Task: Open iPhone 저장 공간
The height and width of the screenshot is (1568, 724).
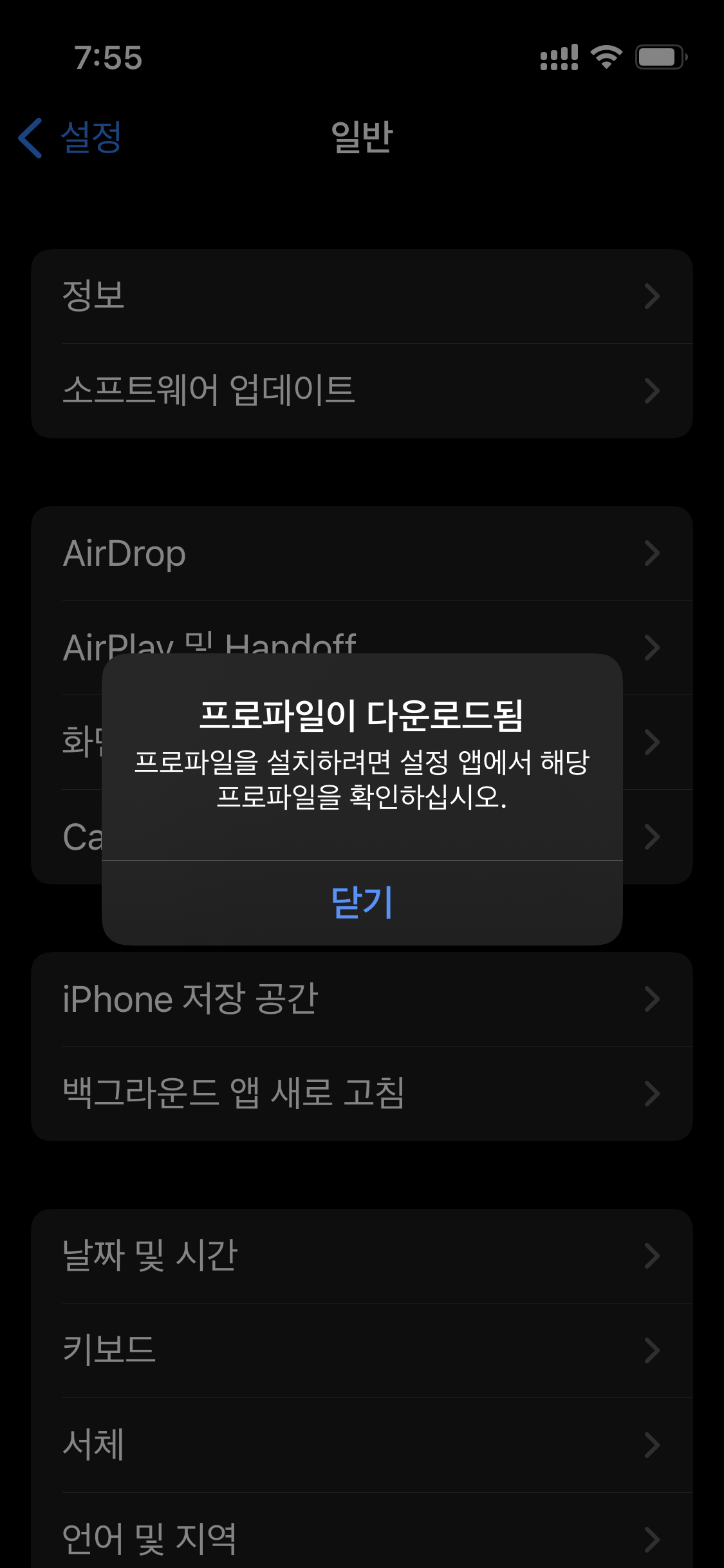Action: pos(362,999)
